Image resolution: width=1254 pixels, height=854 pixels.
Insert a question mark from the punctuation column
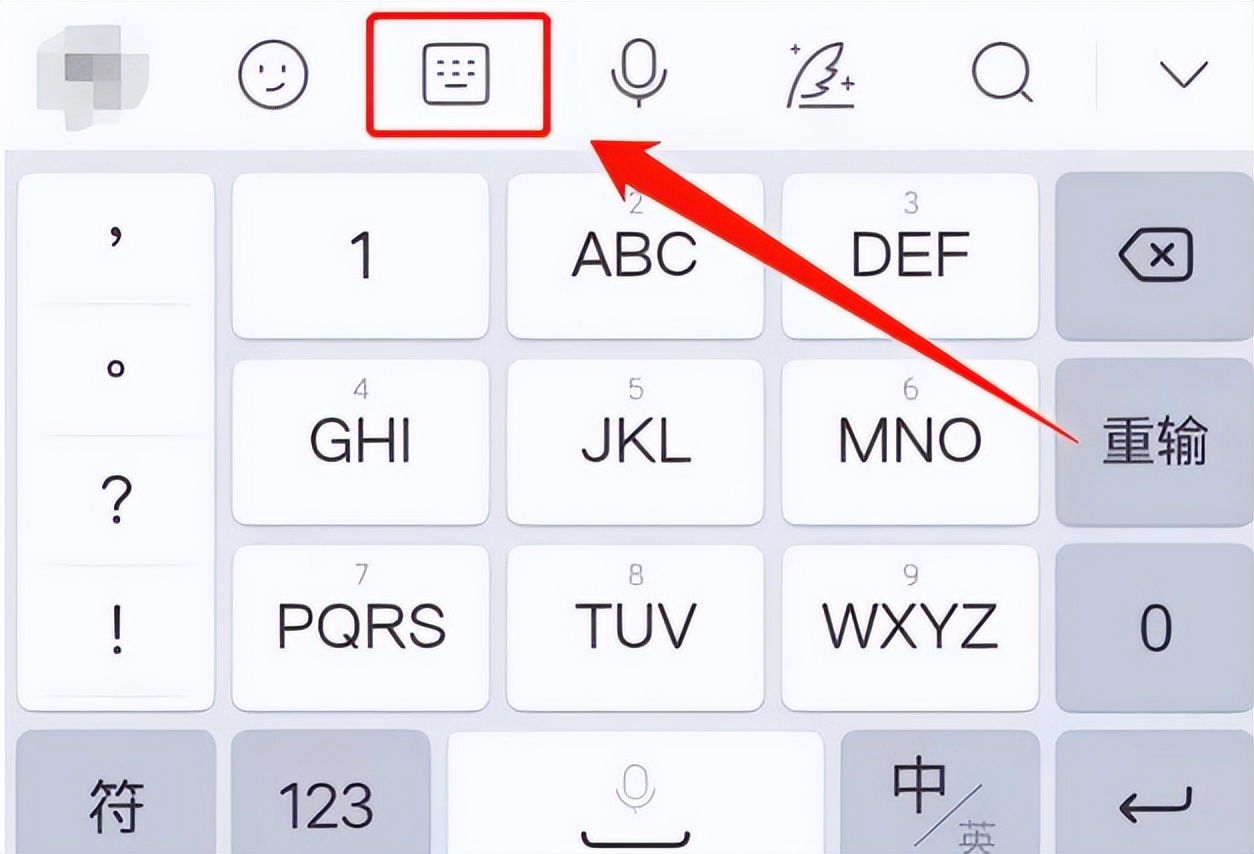[116, 500]
